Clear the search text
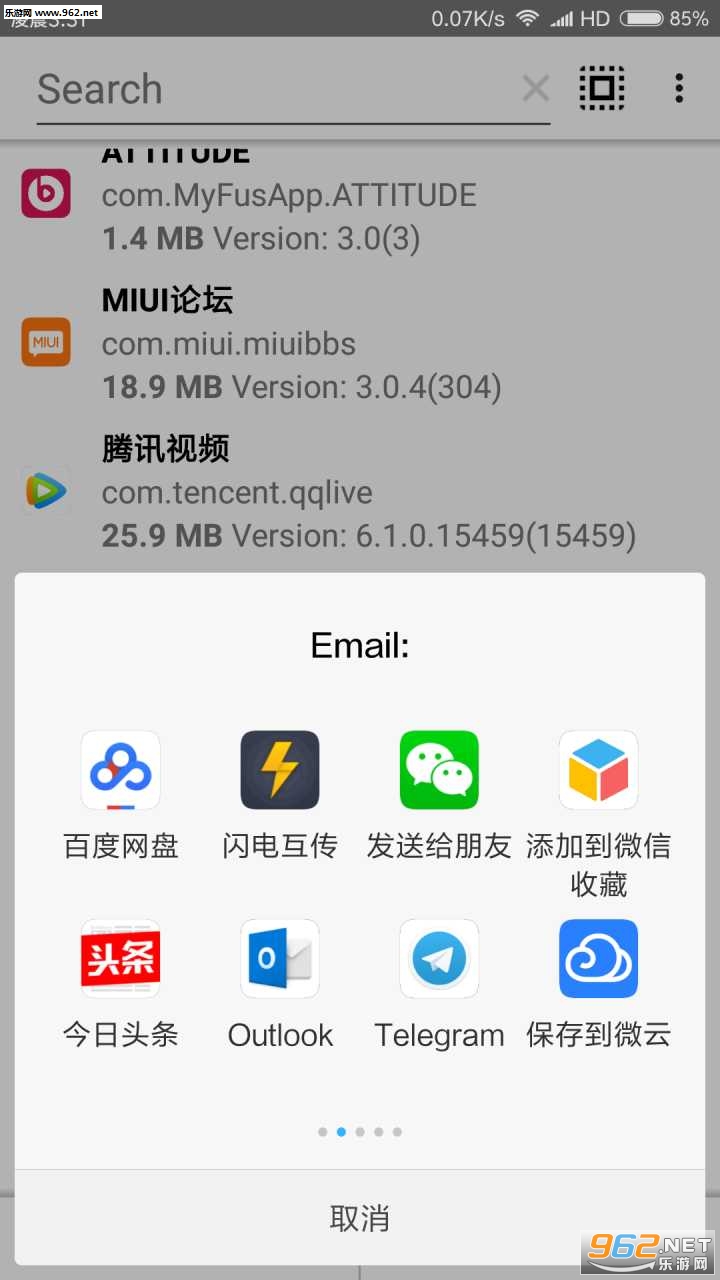 point(535,89)
